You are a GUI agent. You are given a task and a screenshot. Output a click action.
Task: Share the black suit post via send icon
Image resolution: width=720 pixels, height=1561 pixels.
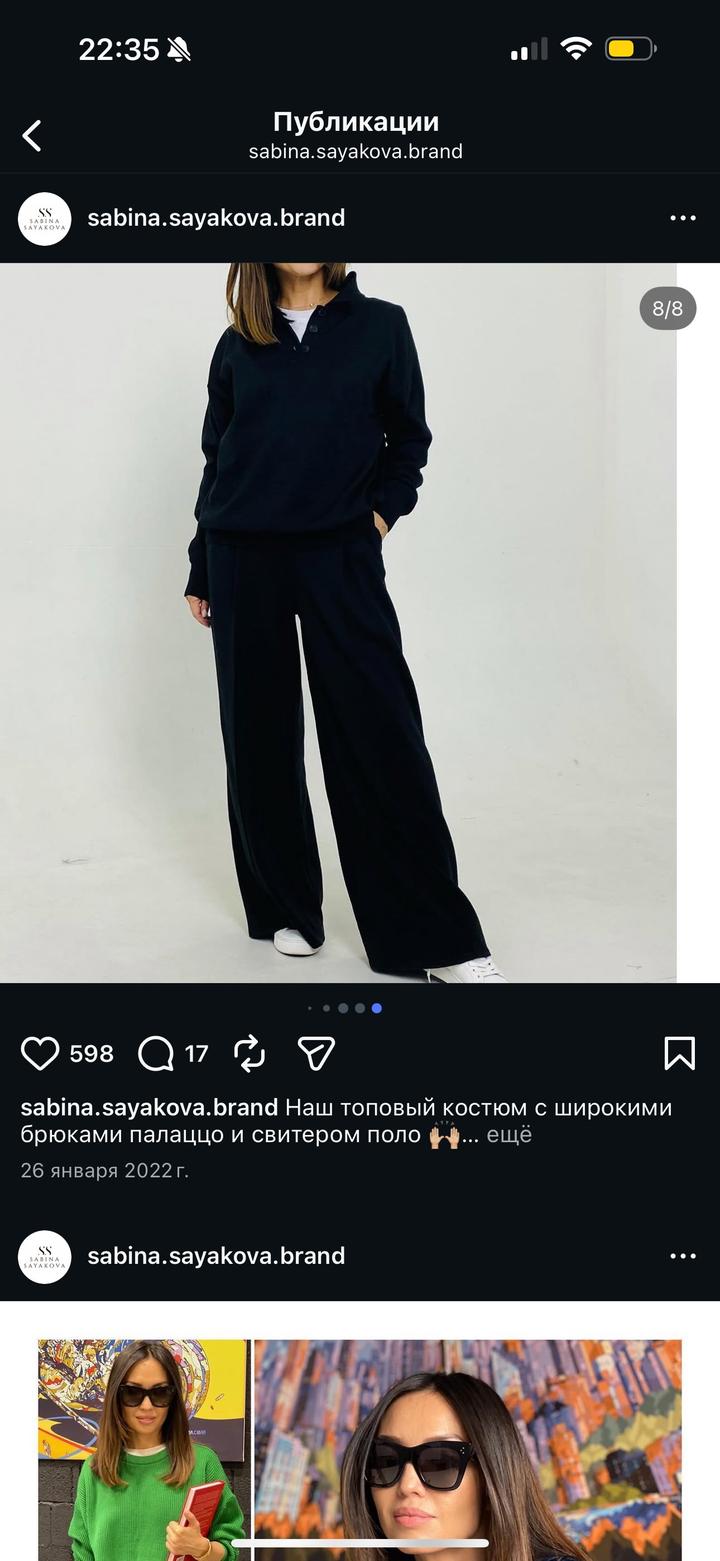[316, 1053]
